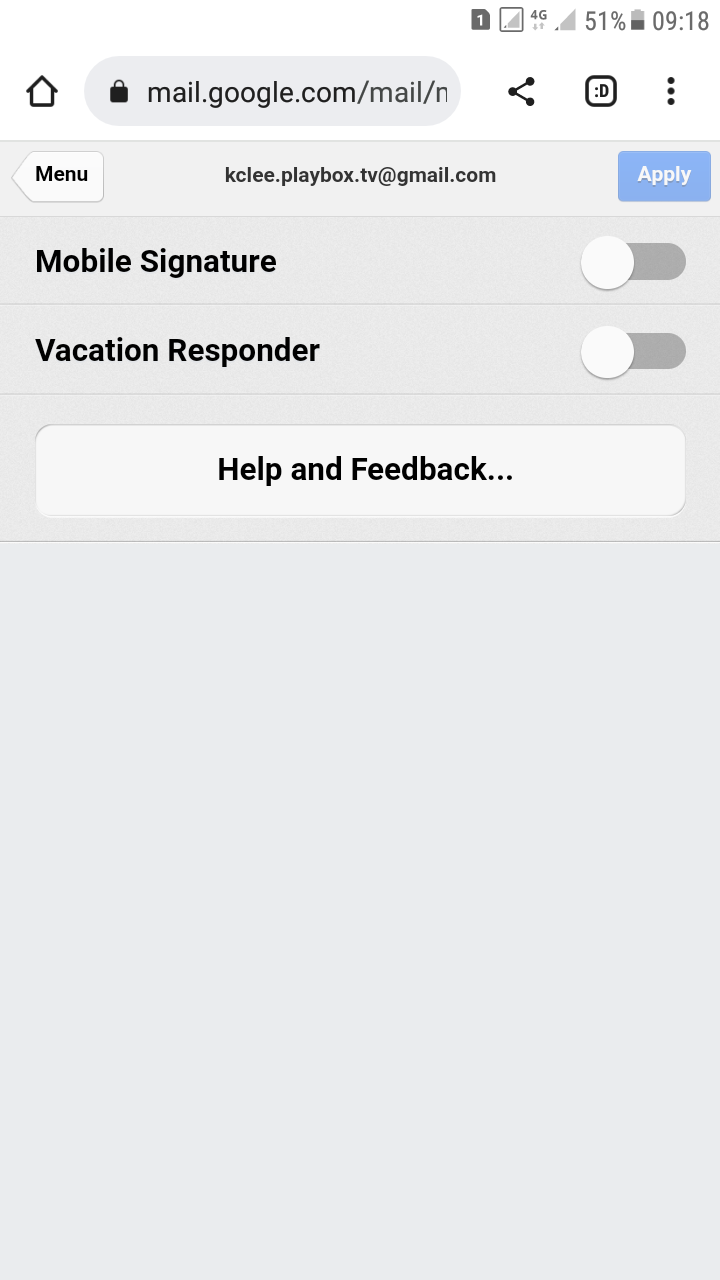Click the address bar URL field
720x1280 pixels.
(290, 91)
